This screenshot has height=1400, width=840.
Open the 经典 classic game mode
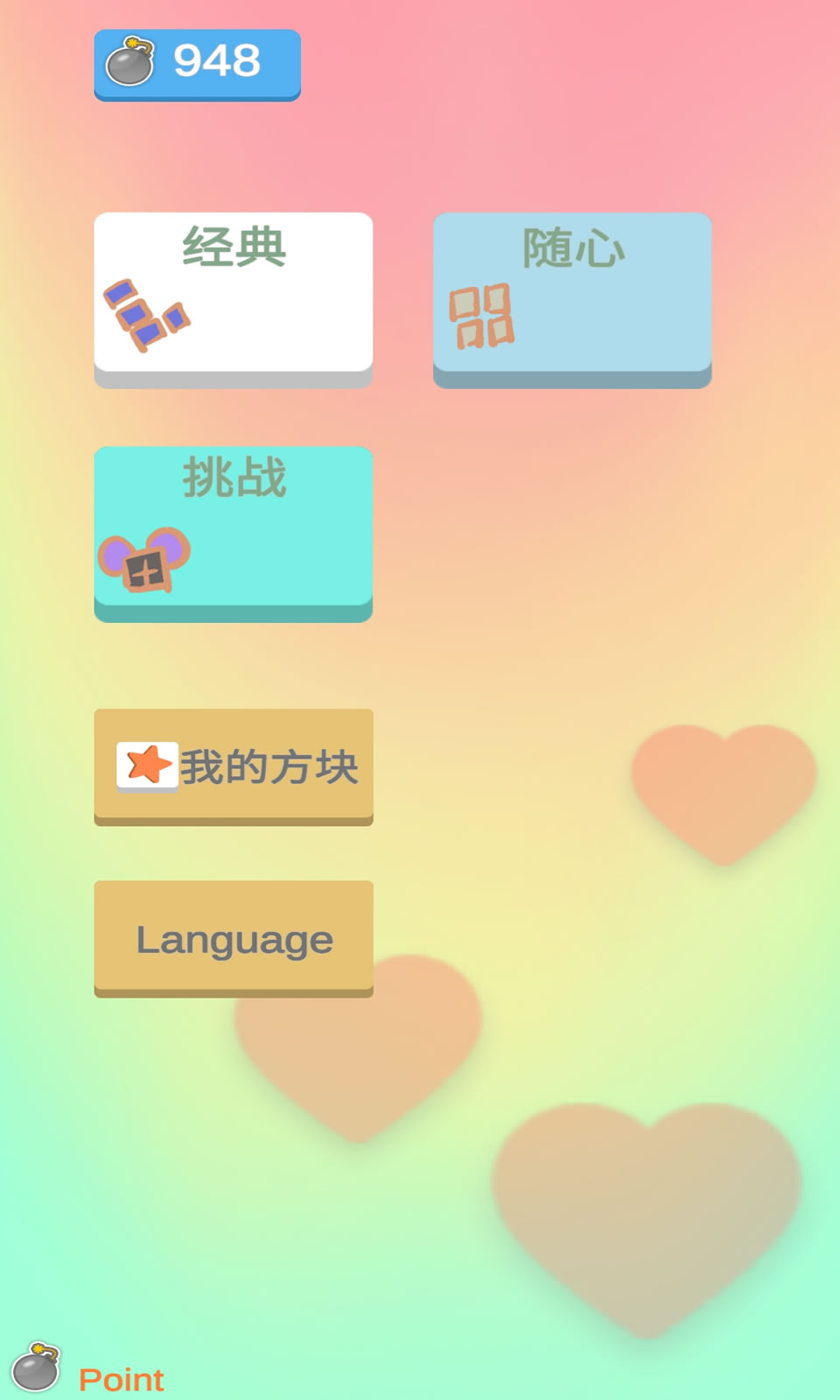point(233,297)
